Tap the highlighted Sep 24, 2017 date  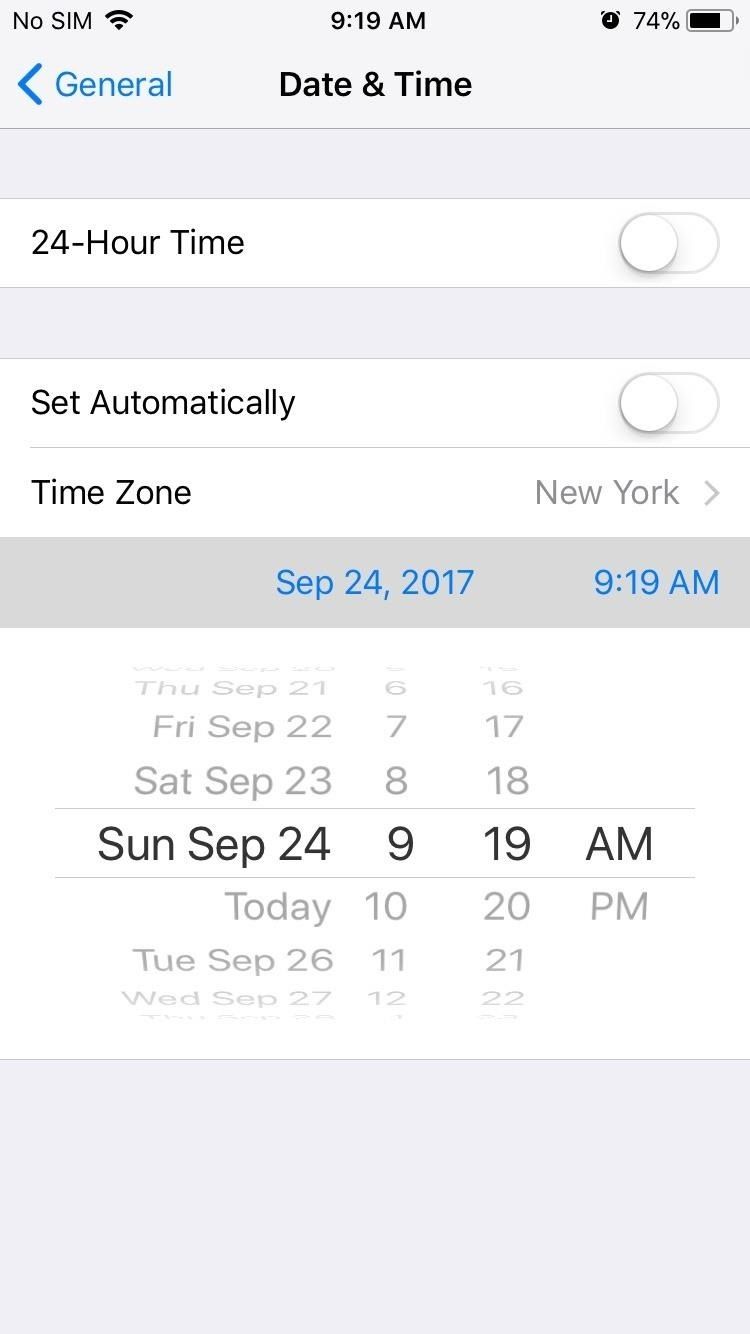coord(375,582)
